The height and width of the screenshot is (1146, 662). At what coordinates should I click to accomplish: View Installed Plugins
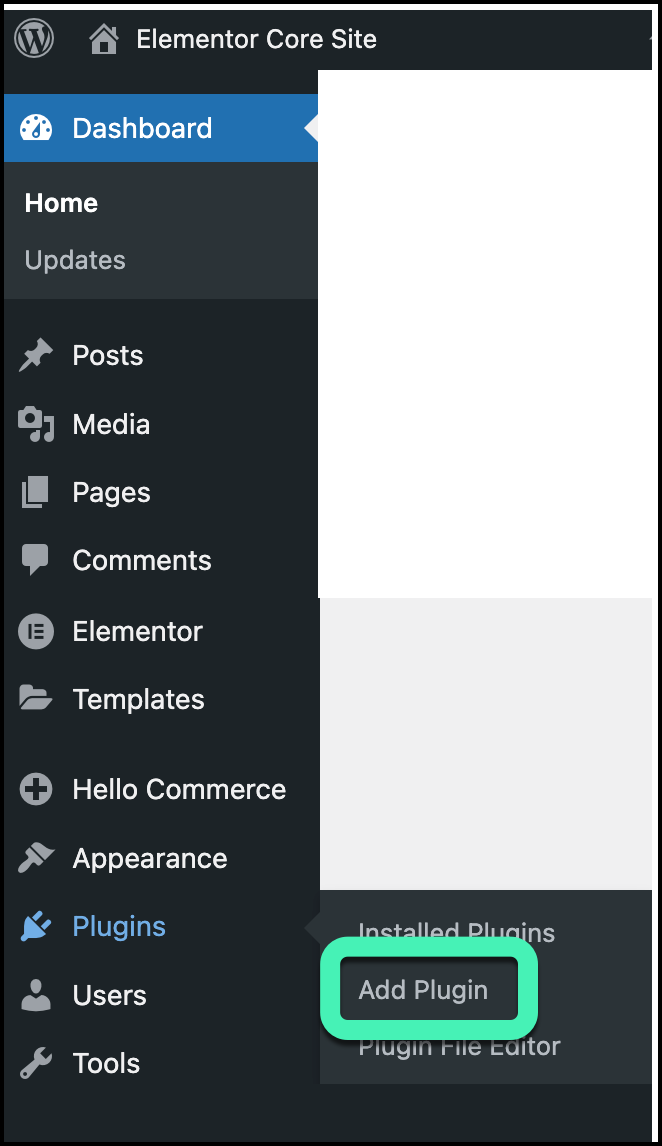(x=456, y=931)
